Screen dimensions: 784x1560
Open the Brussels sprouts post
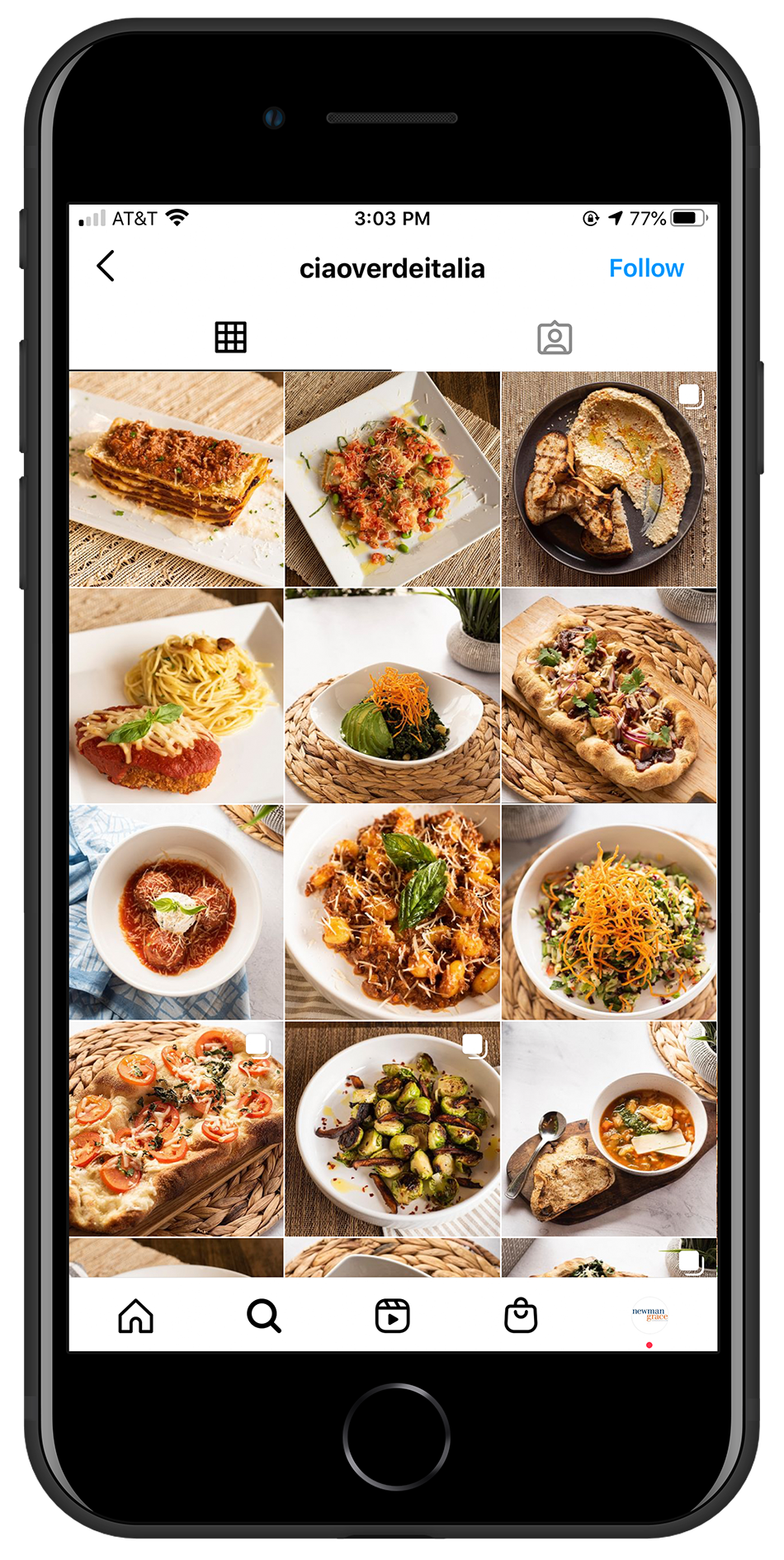pos(392,1128)
